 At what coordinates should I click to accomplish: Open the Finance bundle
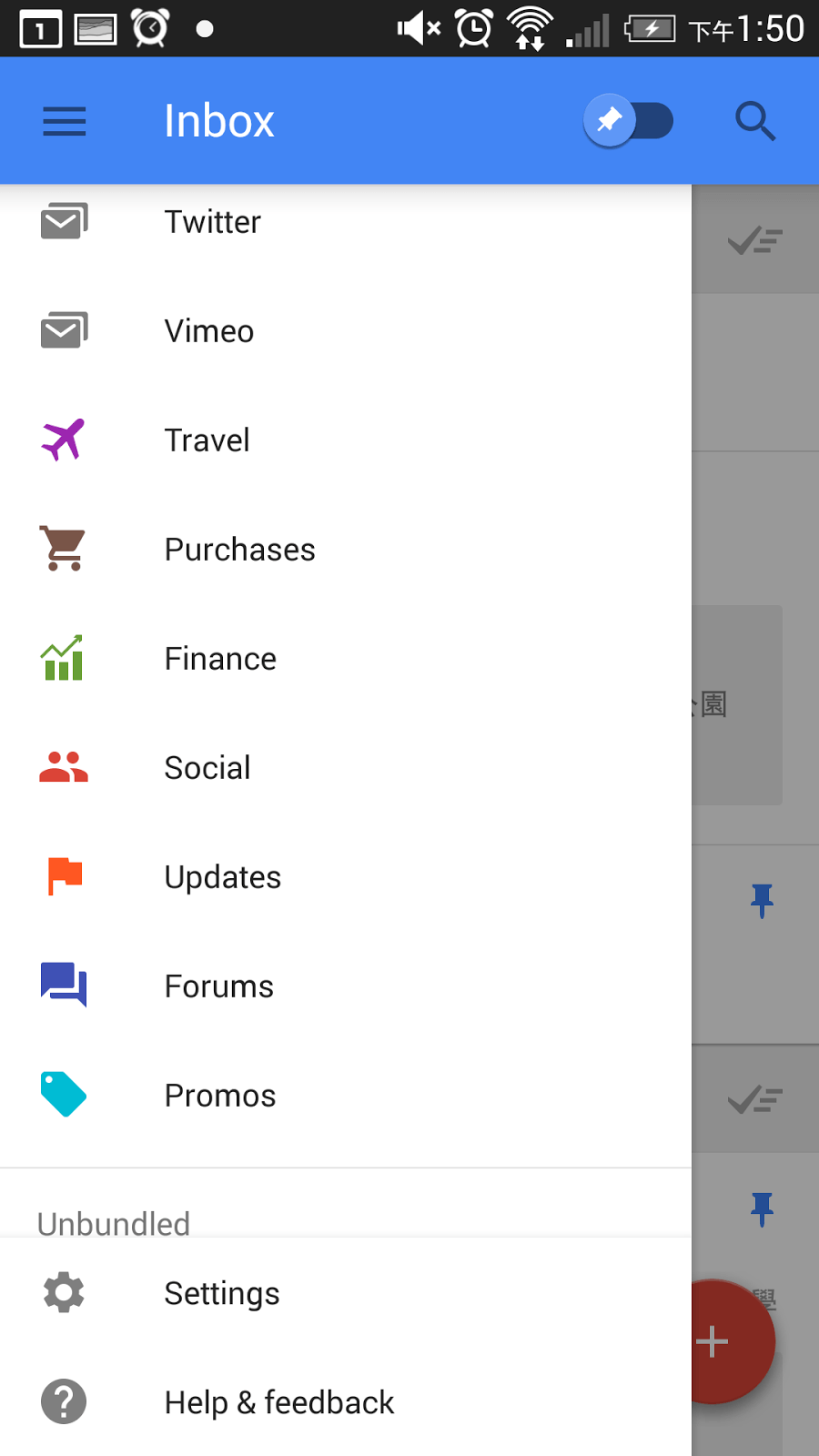(x=346, y=658)
